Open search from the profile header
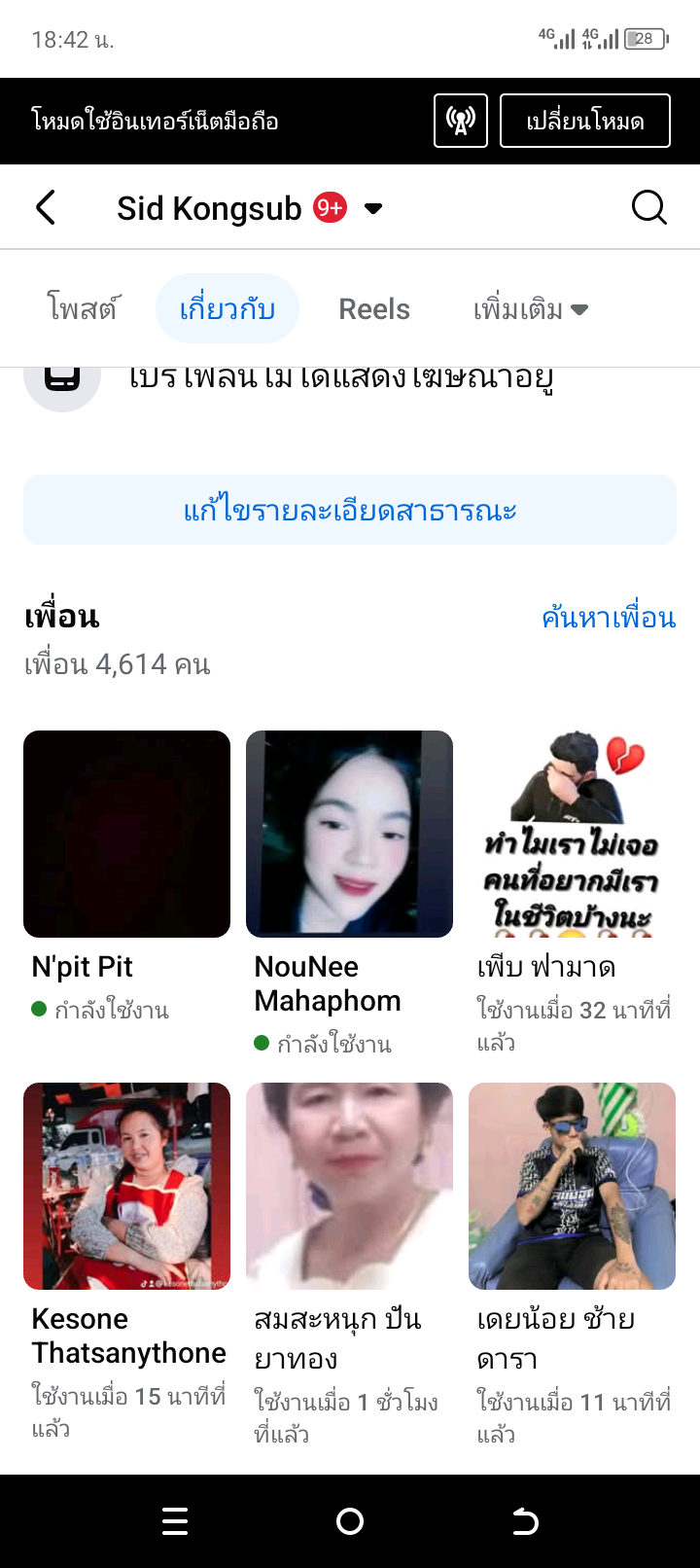The height and width of the screenshot is (1568, 700). click(x=648, y=207)
